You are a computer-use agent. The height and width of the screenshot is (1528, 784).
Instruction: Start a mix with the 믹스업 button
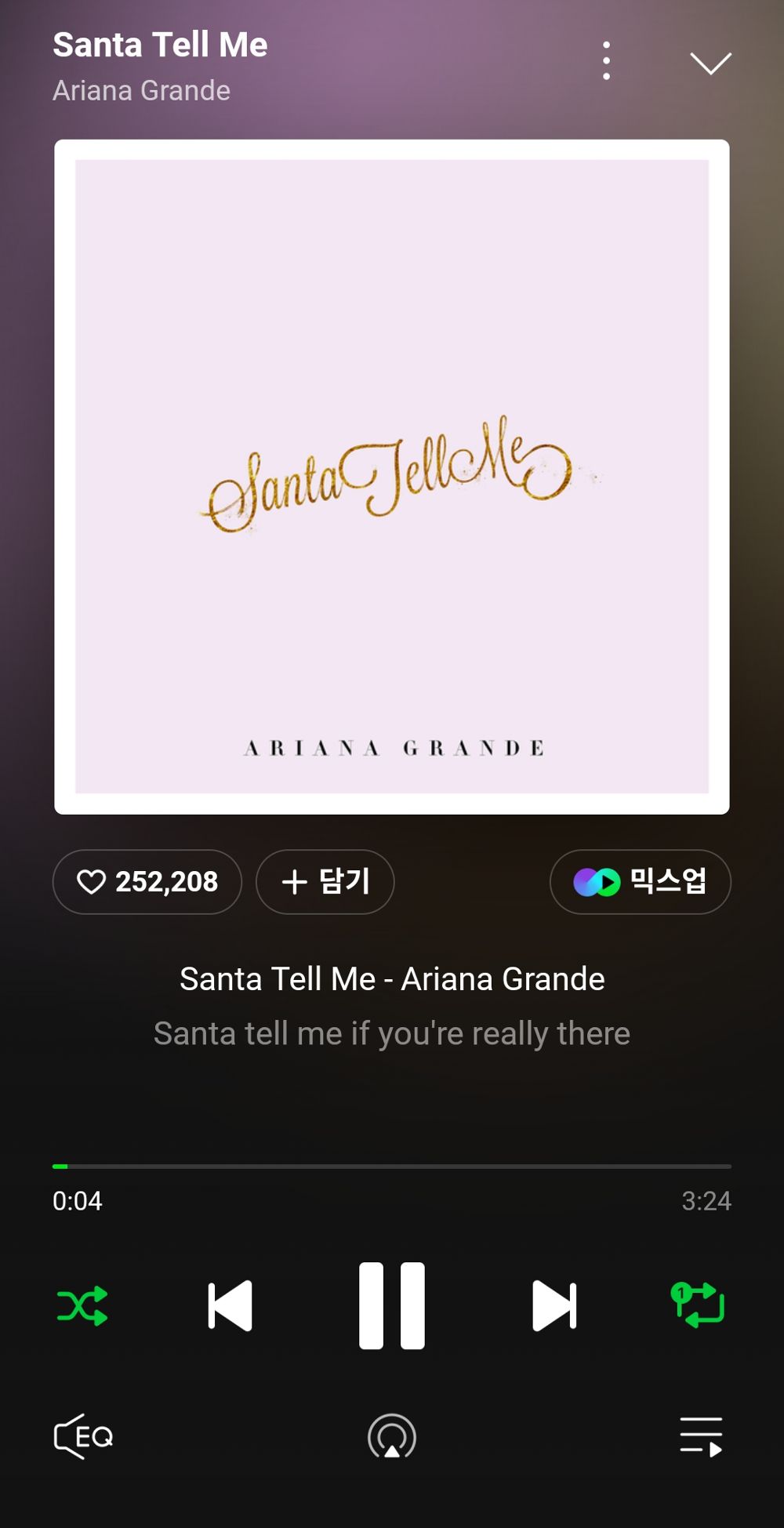coord(640,882)
